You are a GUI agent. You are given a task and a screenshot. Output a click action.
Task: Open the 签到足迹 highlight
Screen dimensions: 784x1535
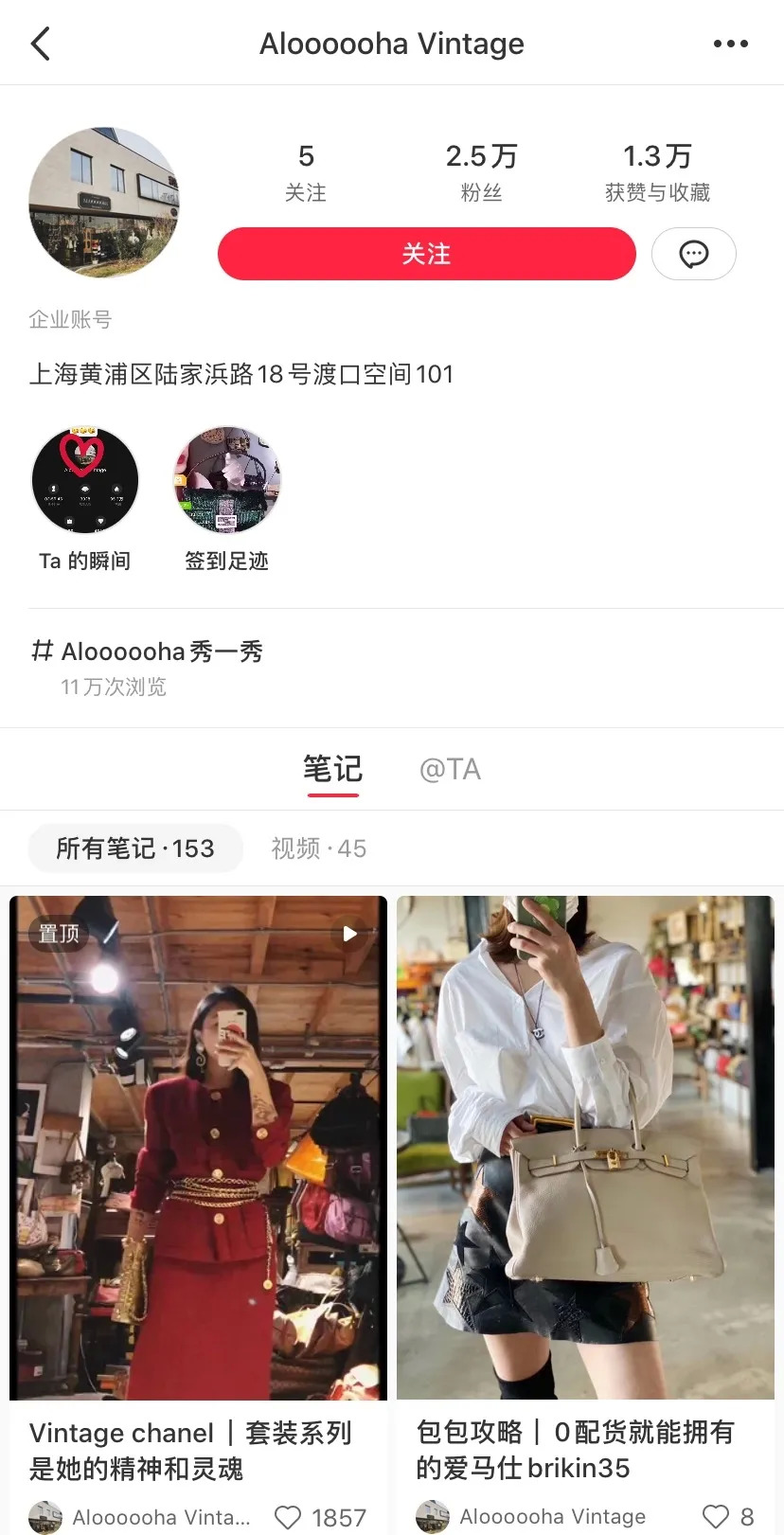pos(227,482)
